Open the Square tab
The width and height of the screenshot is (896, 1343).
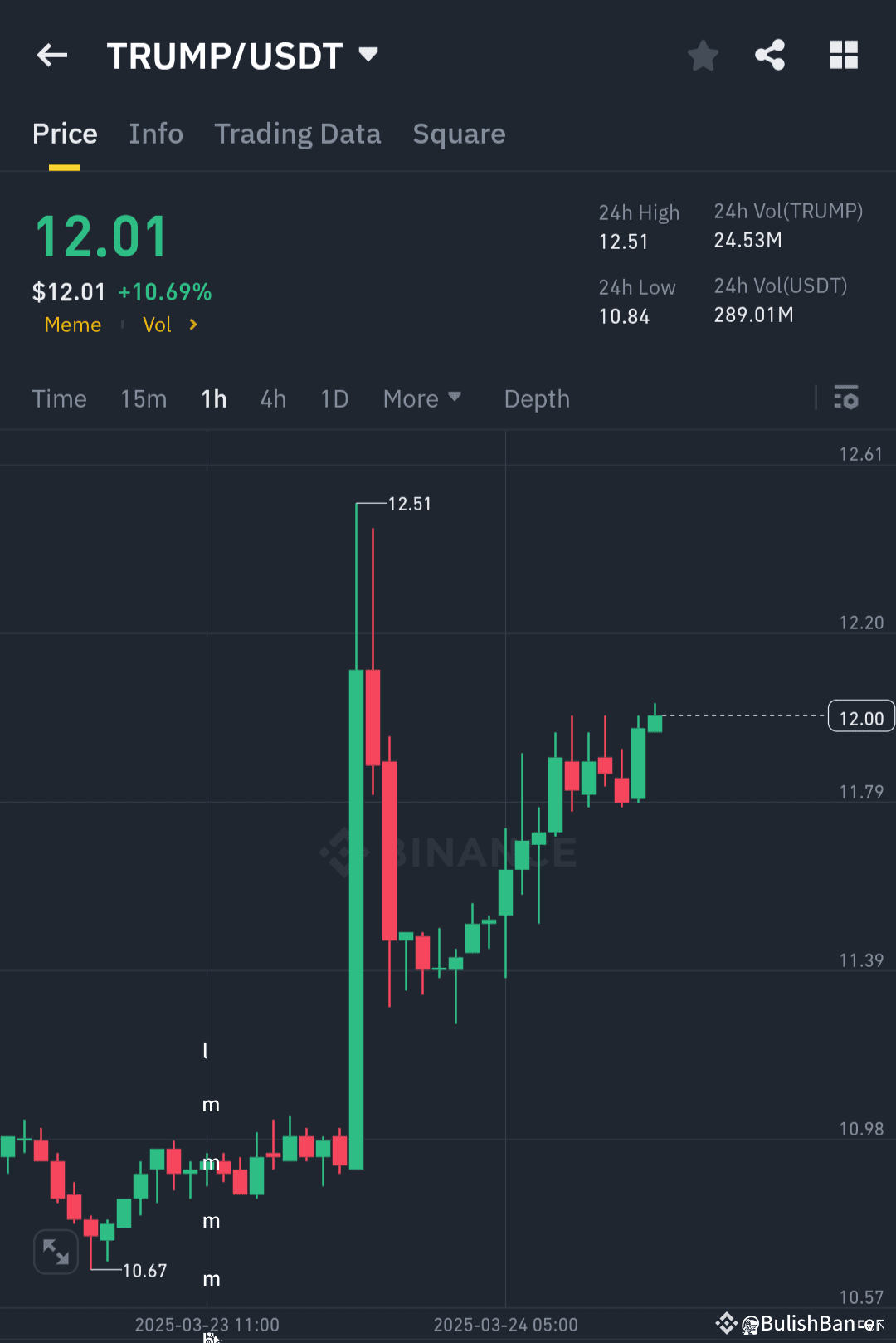pyautogui.click(x=459, y=134)
